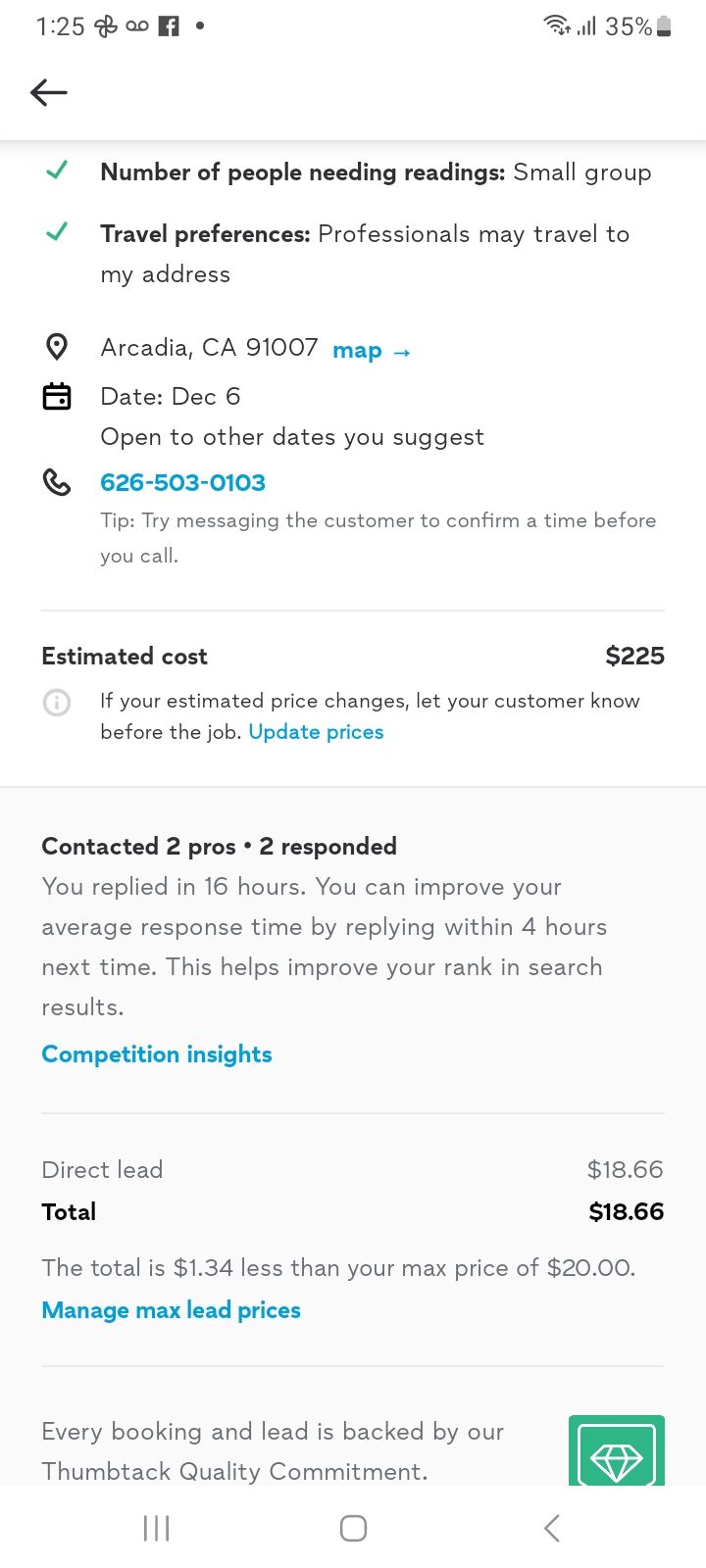The image size is (706, 1568).
Task: Tap Update prices link
Action: (x=316, y=732)
